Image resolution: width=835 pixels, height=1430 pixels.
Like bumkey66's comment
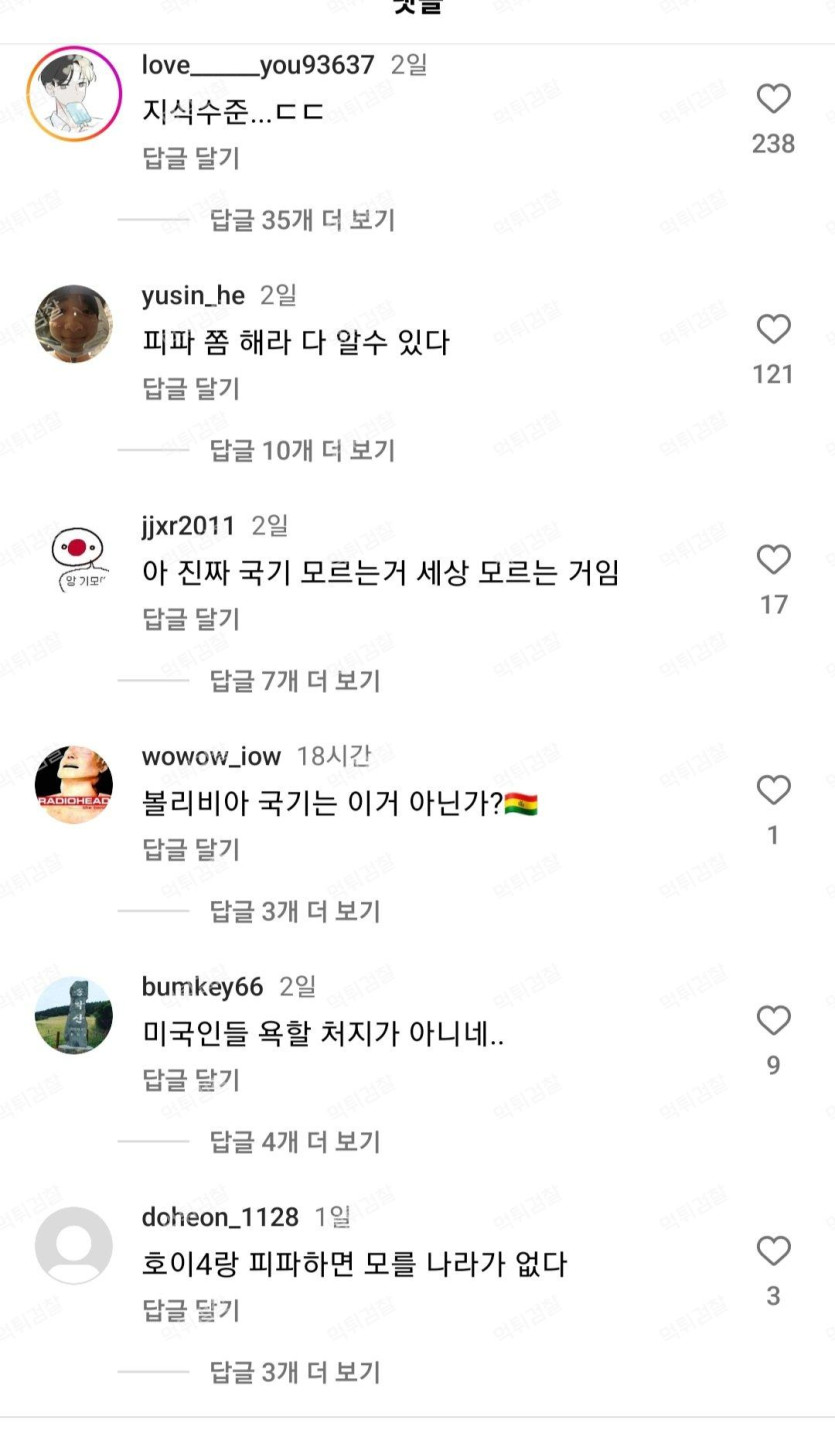[x=773, y=1020]
